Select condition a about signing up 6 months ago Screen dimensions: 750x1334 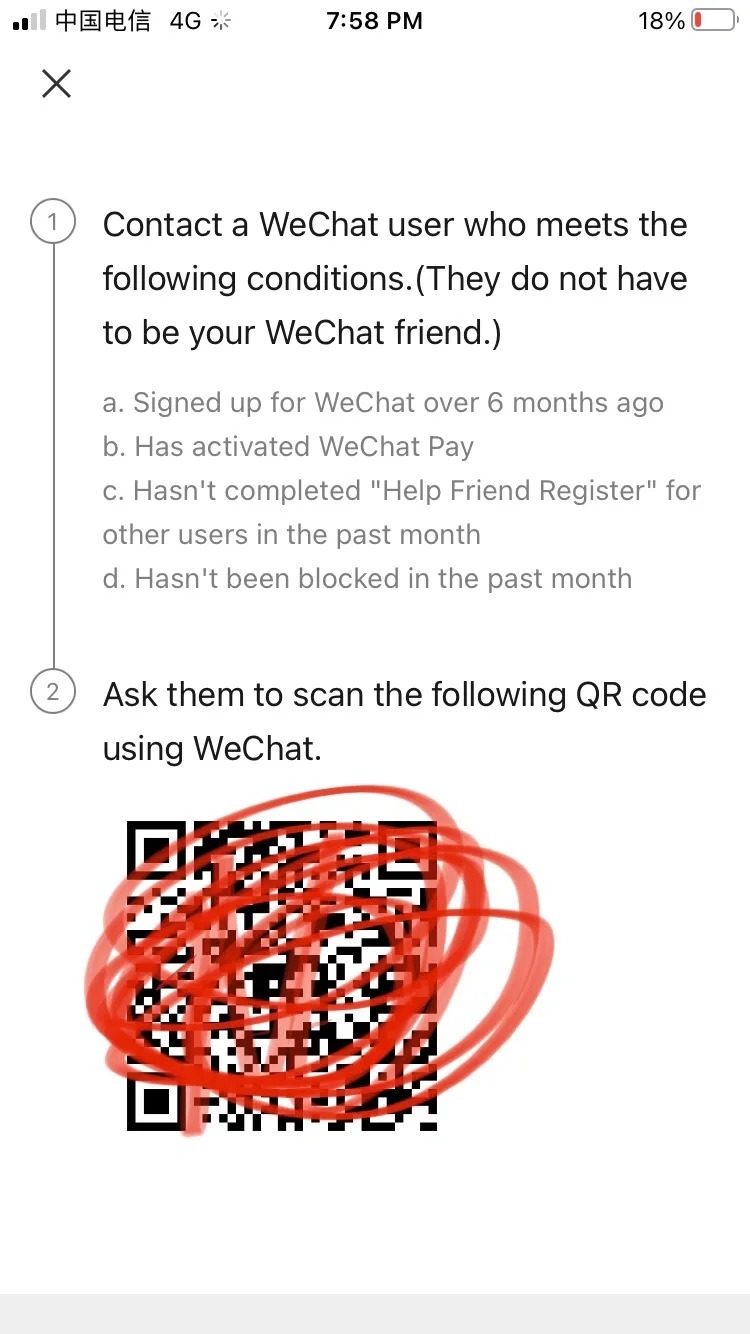(382, 403)
